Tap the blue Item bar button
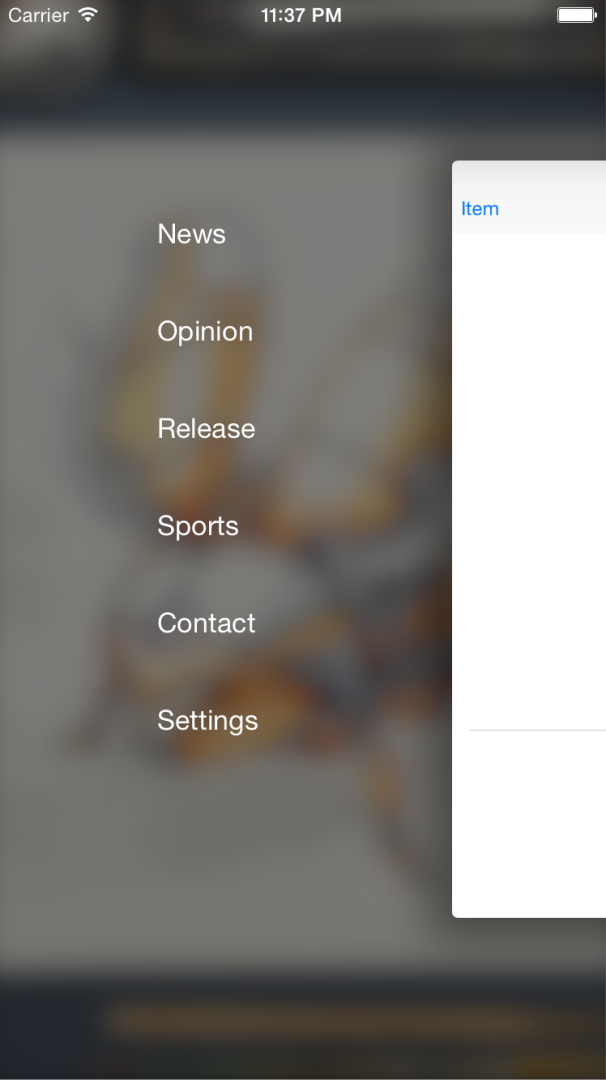This screenshot has width=606, height=1080. [x=480, y=209]
